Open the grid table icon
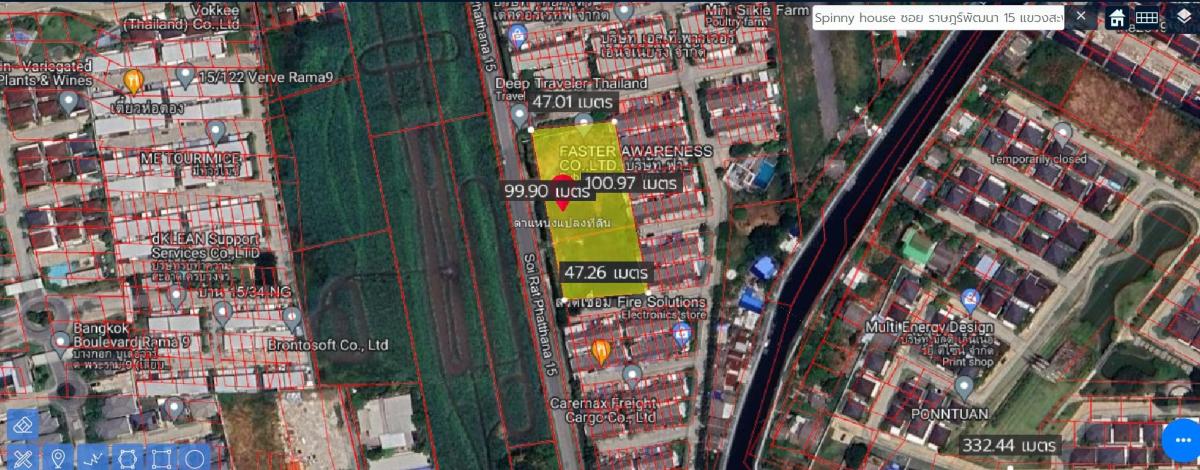Screen dimensions: 1200x470 point(1146,18)
